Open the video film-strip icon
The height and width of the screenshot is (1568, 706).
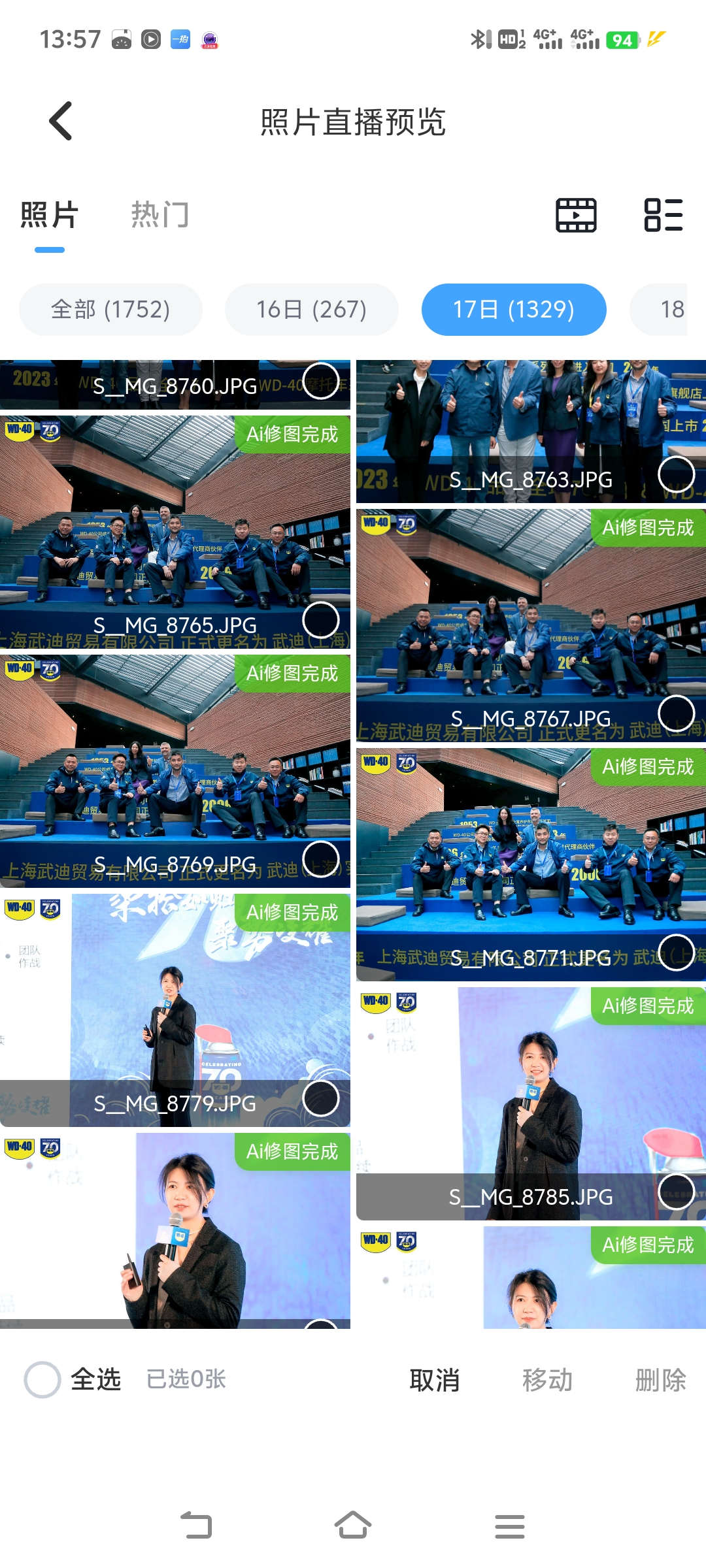tap(576, 215)
